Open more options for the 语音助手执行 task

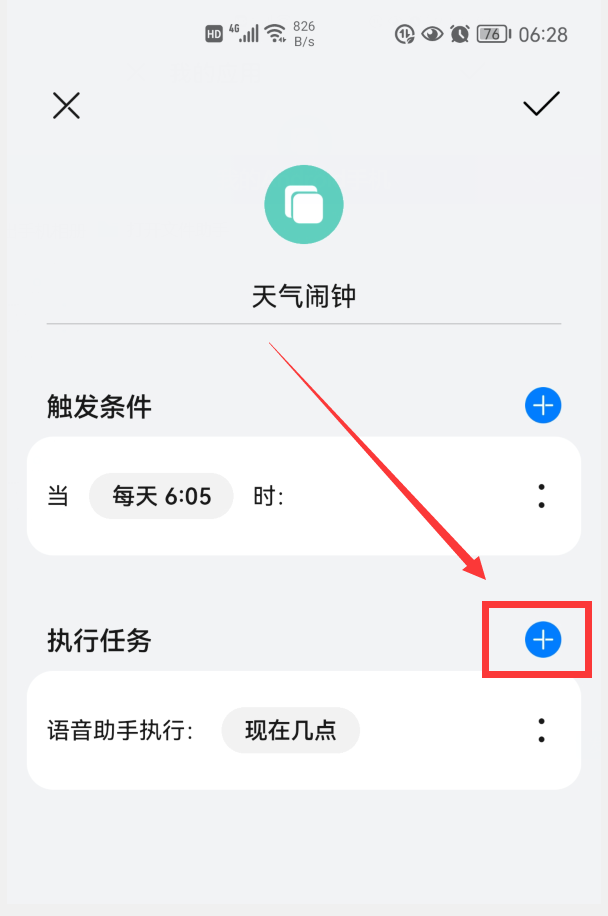click(x=541, y=730)
